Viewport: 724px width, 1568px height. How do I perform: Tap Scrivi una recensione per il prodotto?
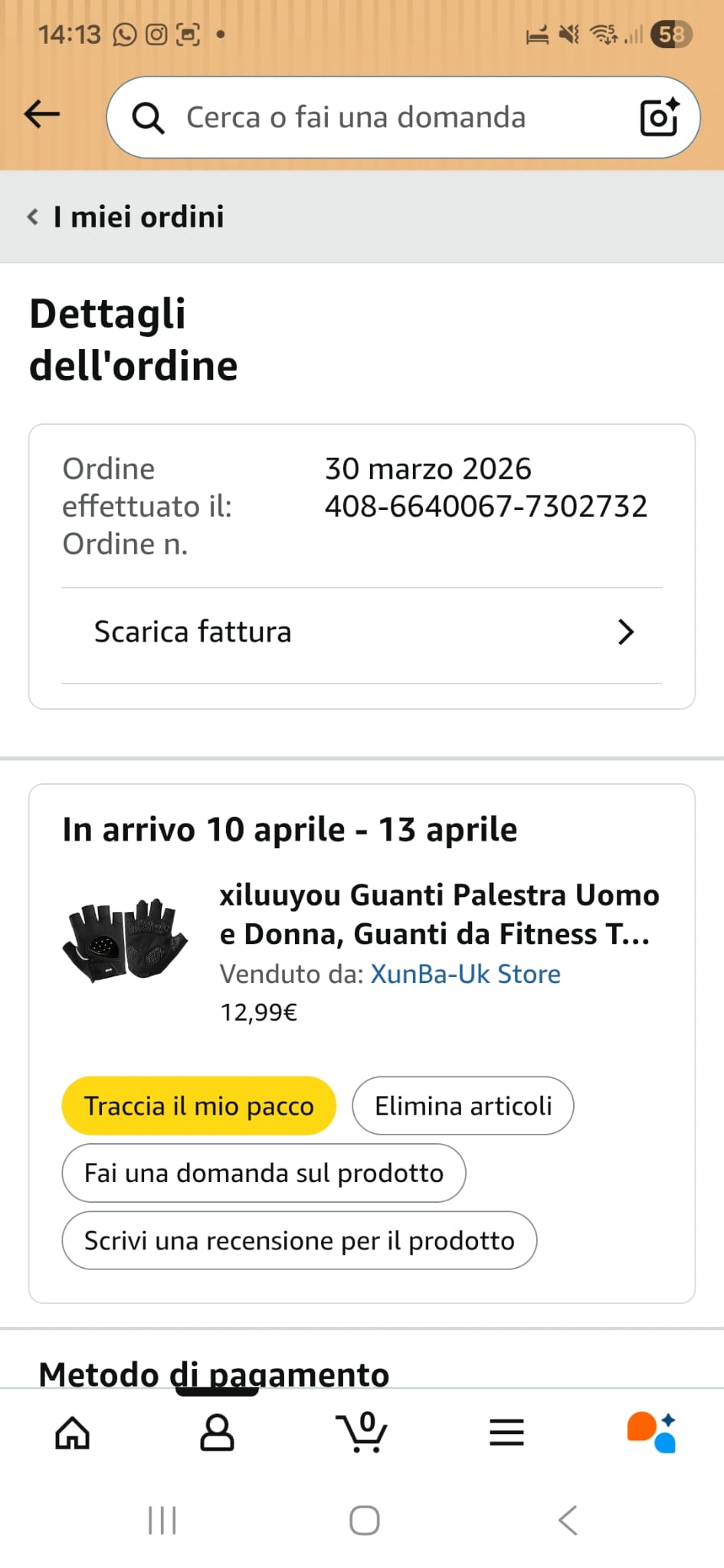click(300, 1240)
